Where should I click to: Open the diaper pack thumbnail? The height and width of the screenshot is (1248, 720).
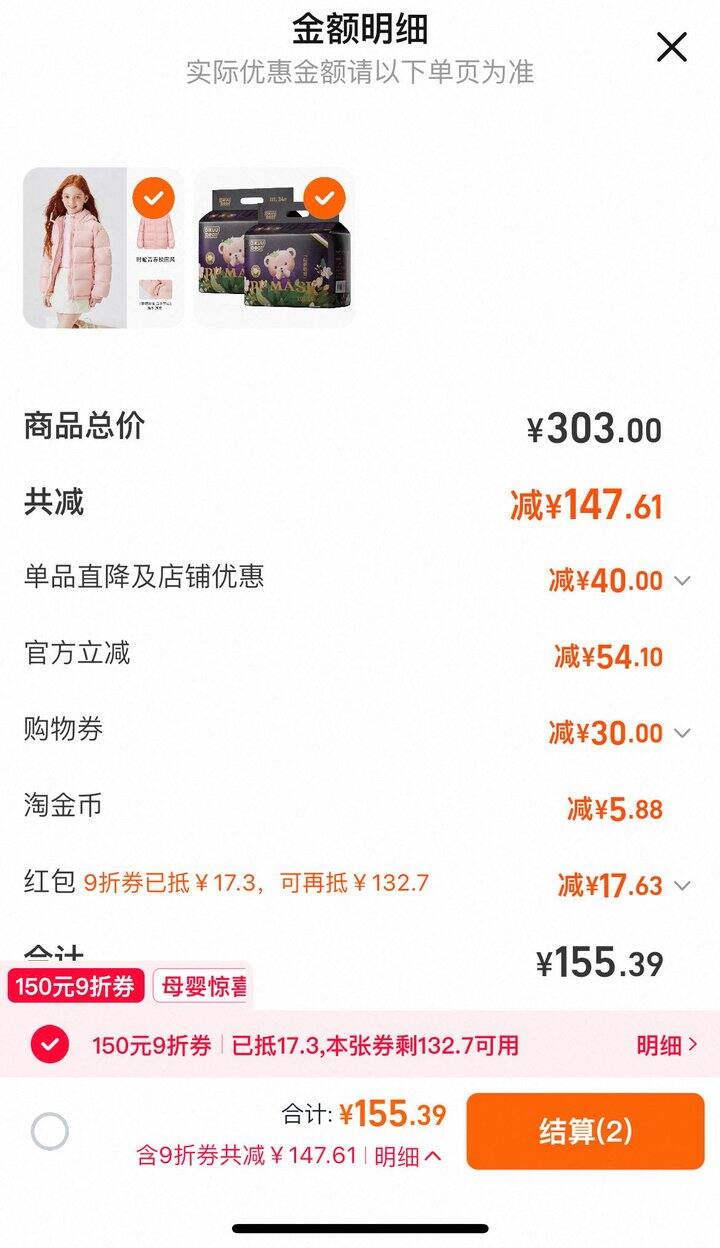click(274, 248)
